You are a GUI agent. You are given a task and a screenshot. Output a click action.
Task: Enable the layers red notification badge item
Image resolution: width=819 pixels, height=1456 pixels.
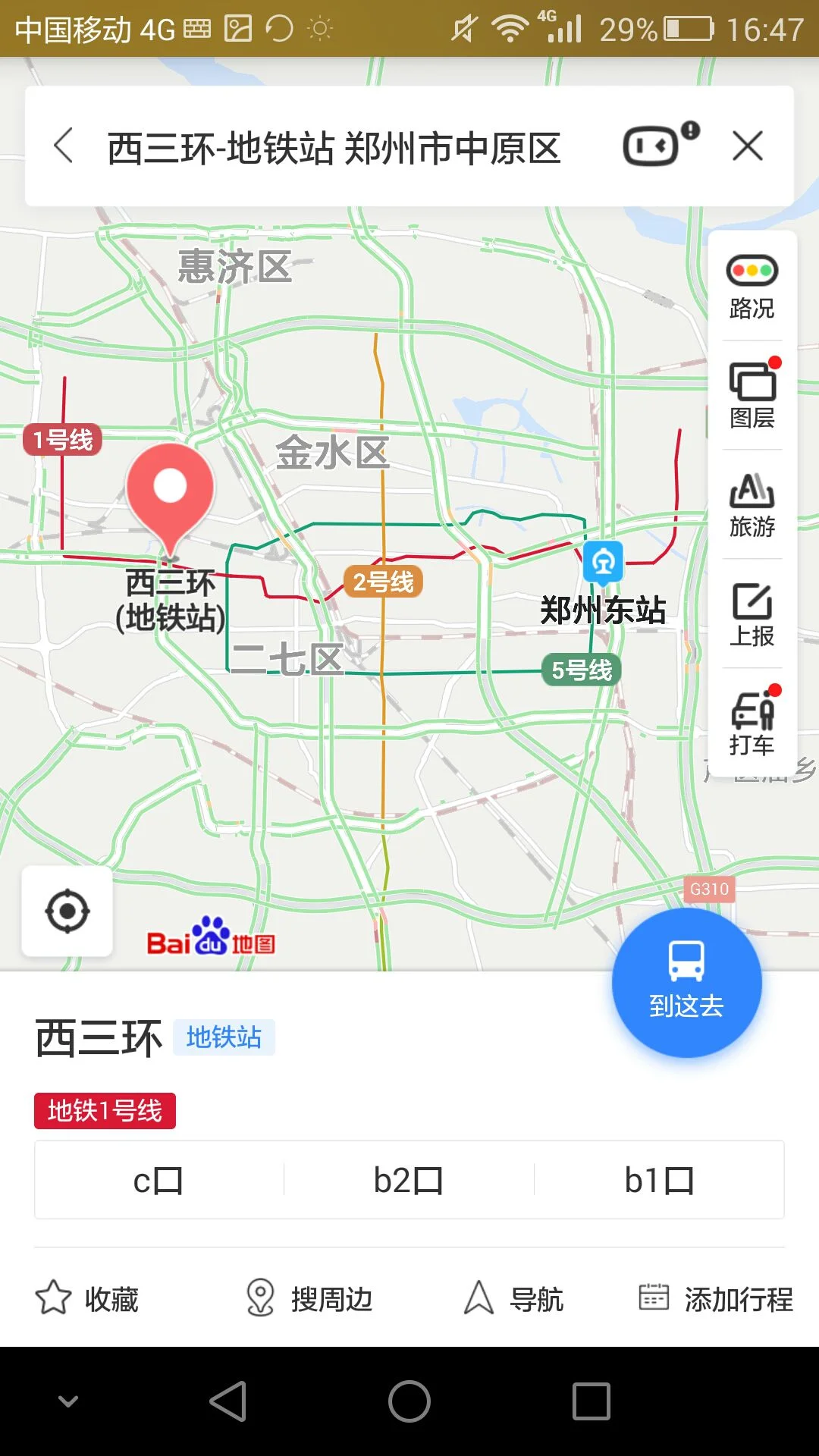(752, 395)
